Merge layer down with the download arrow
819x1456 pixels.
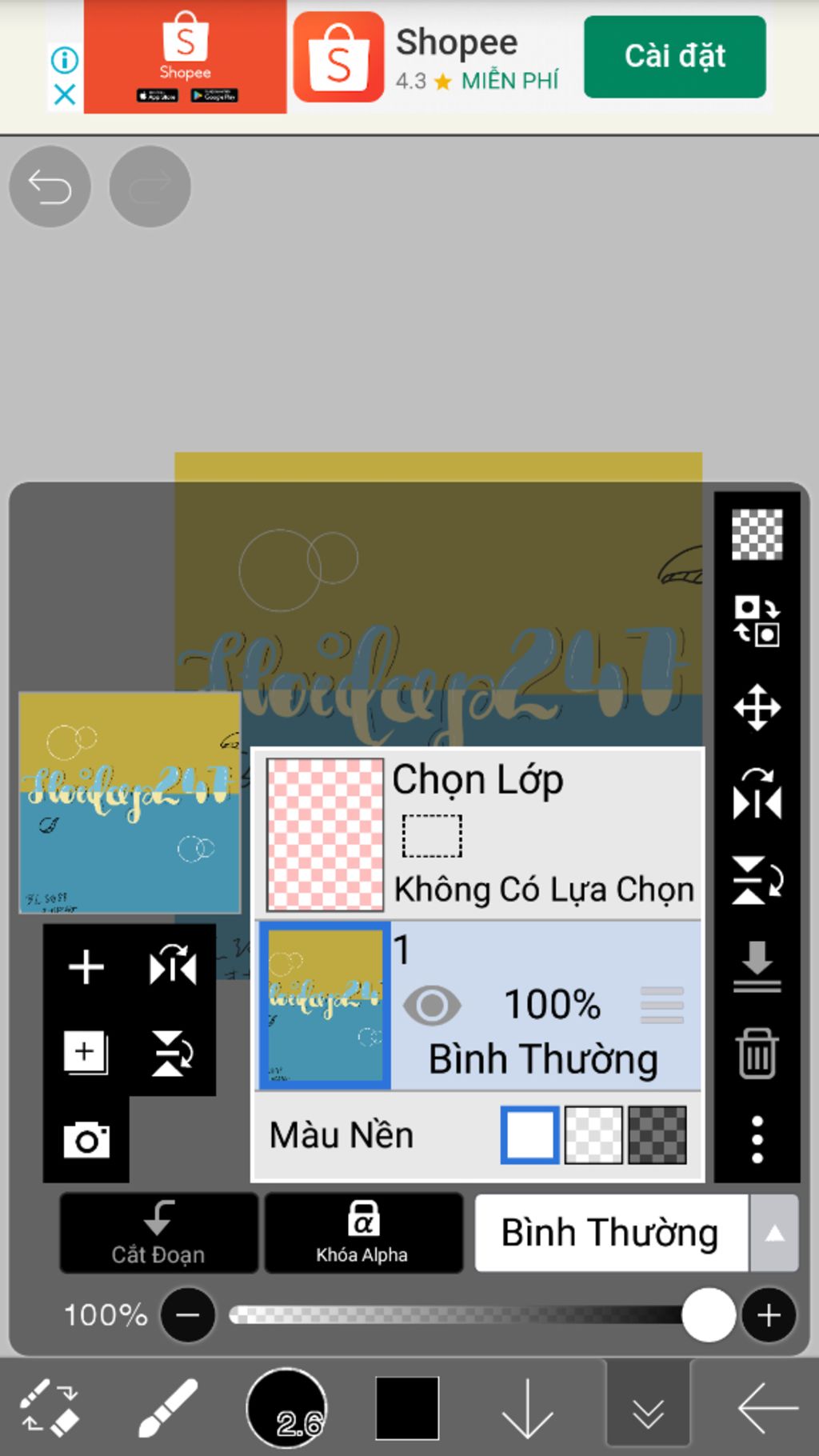(757, 966)
